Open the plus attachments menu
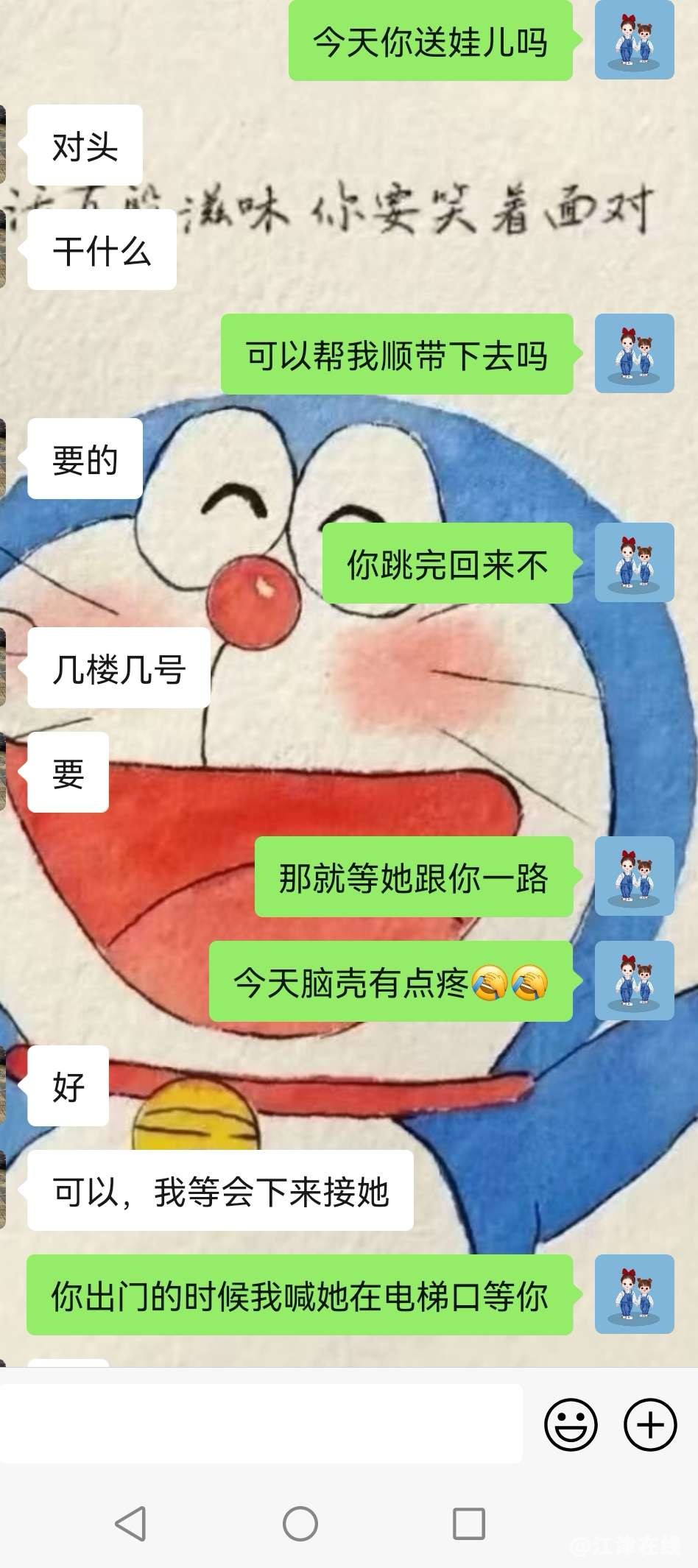Image resolution: width=698 pixels, height=1568 pixels. [649, 1424]
